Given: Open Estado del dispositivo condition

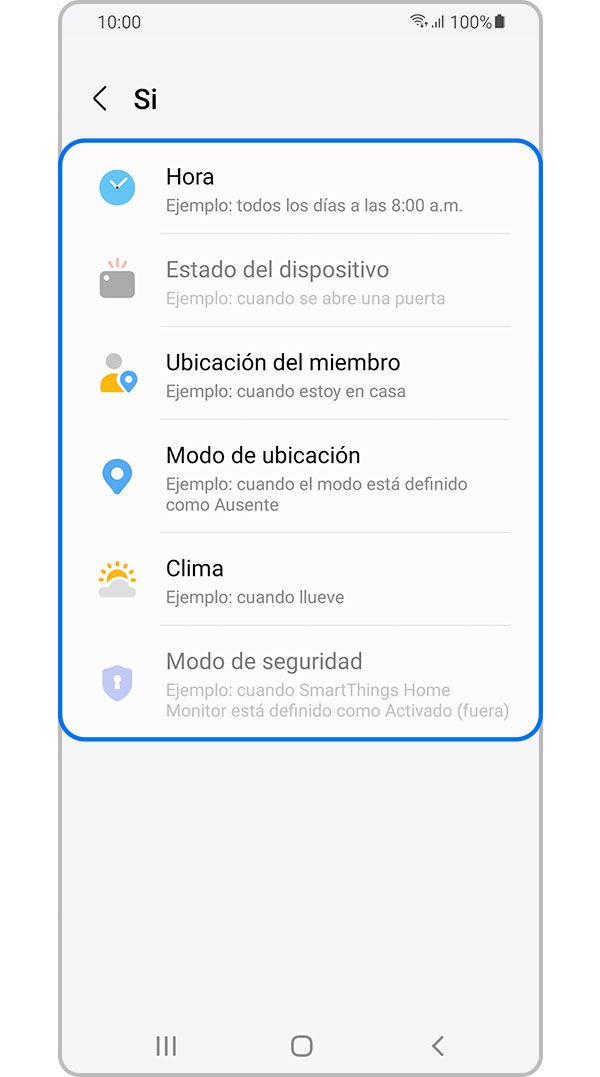Looking at the screenshot, I should pos(301,280).
